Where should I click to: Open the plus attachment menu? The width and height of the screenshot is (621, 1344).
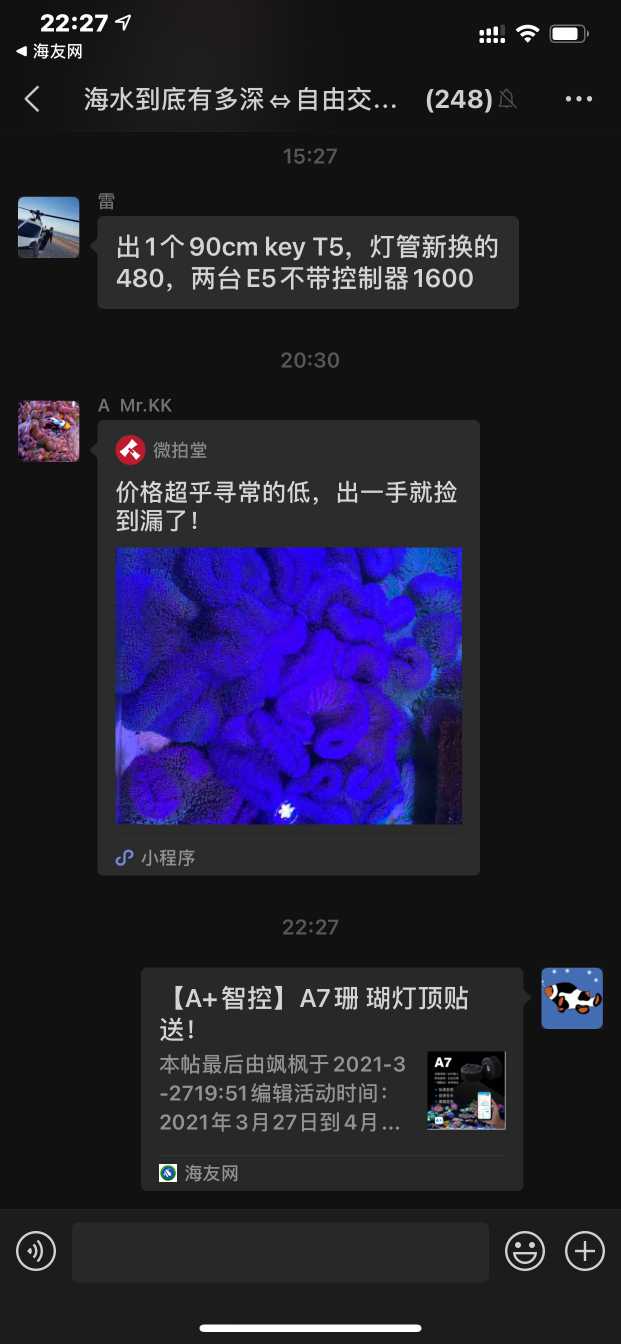pyautogui.click(x=585, y=1251)
